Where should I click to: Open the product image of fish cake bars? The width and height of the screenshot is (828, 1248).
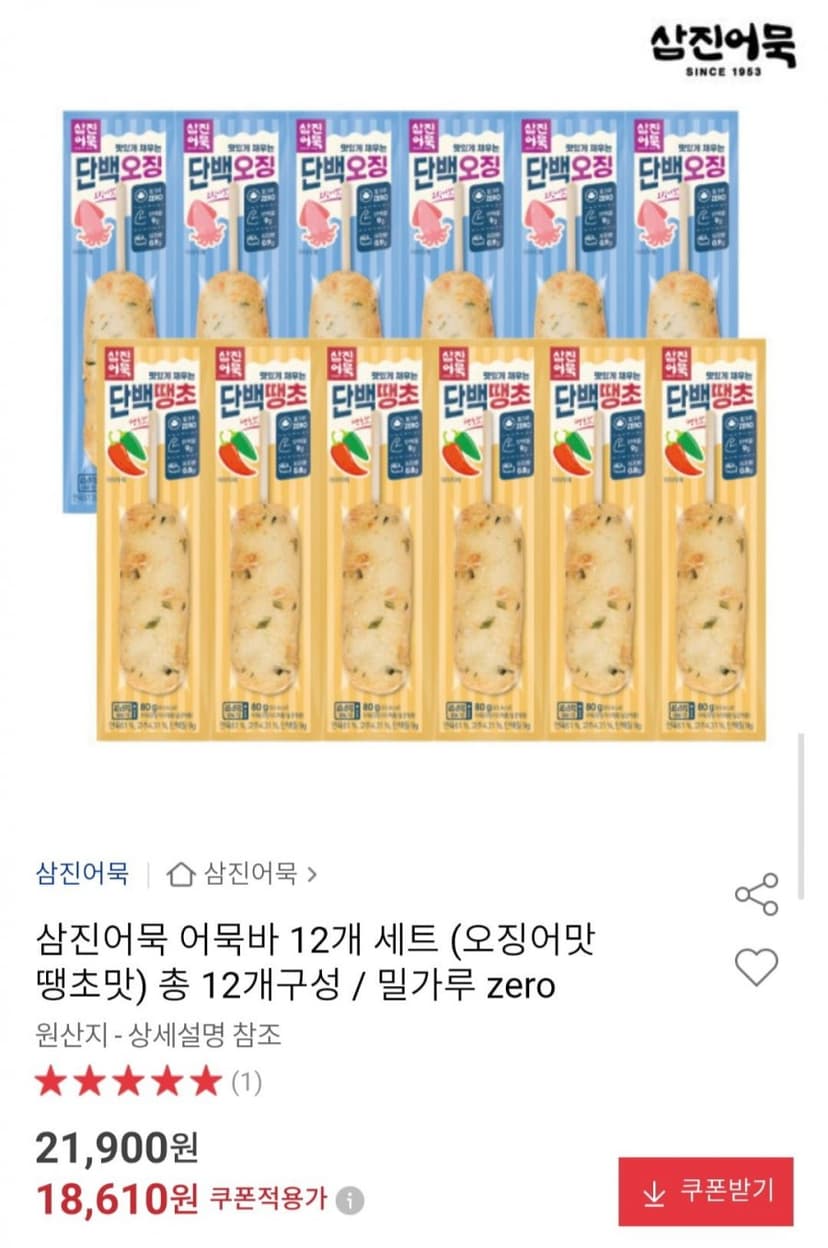click(415, 425)
